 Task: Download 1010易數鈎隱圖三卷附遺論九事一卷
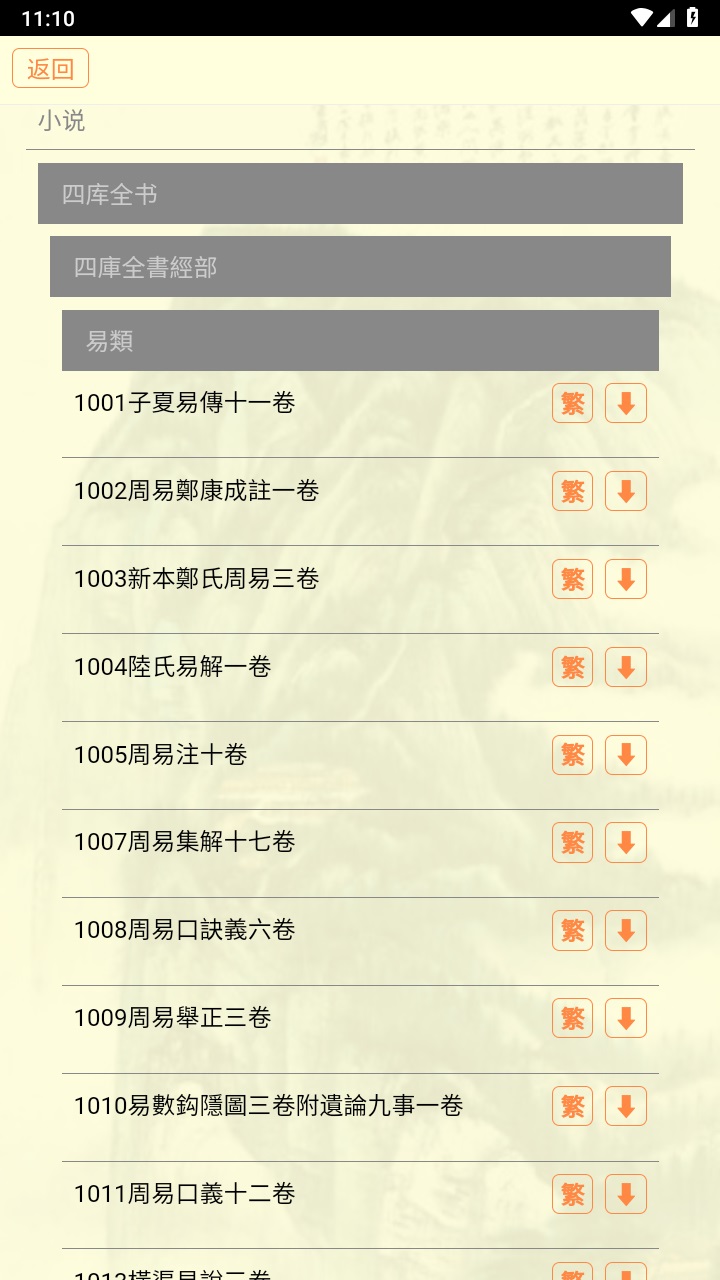(625, 1106)
